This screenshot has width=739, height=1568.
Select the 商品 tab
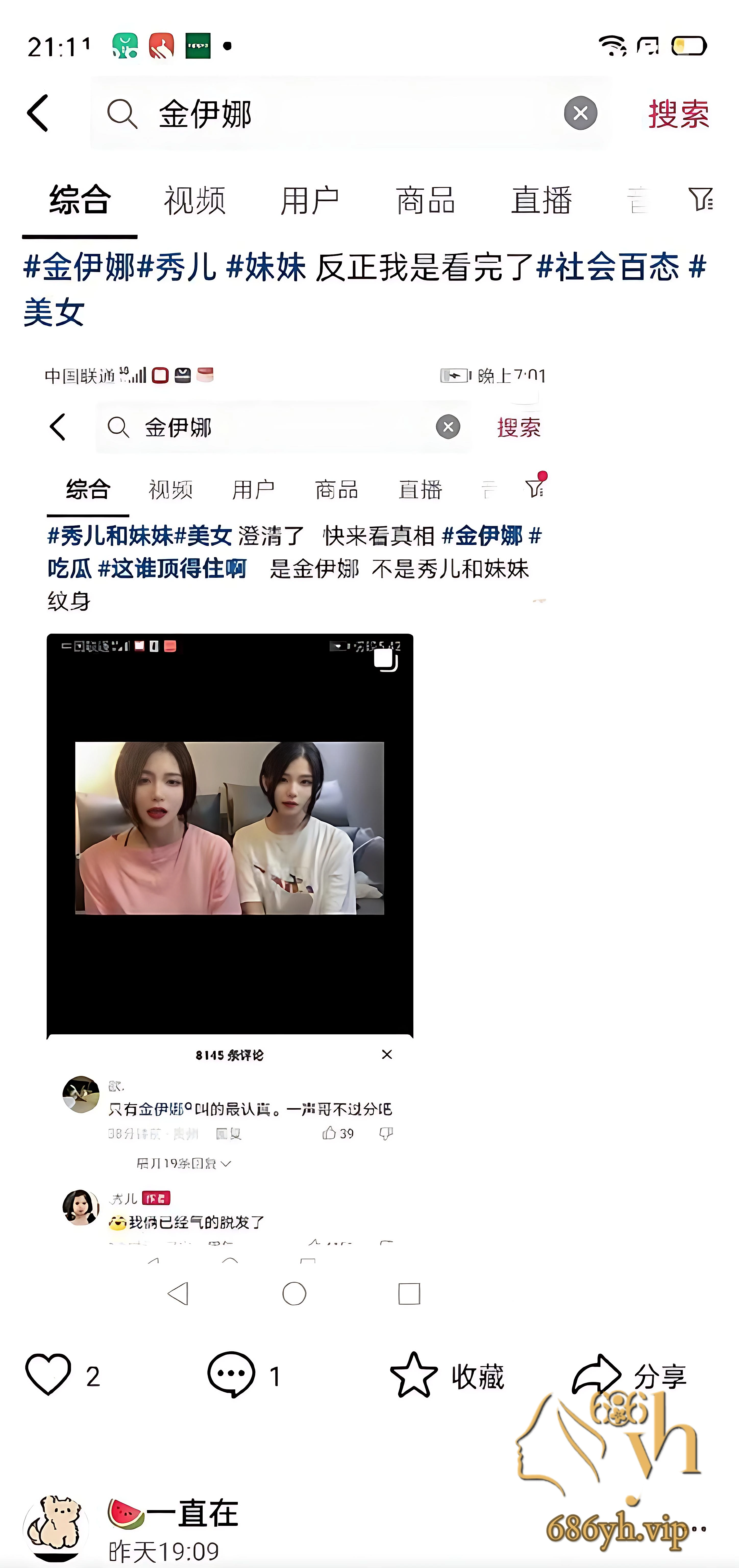click(x=425, y=200)
